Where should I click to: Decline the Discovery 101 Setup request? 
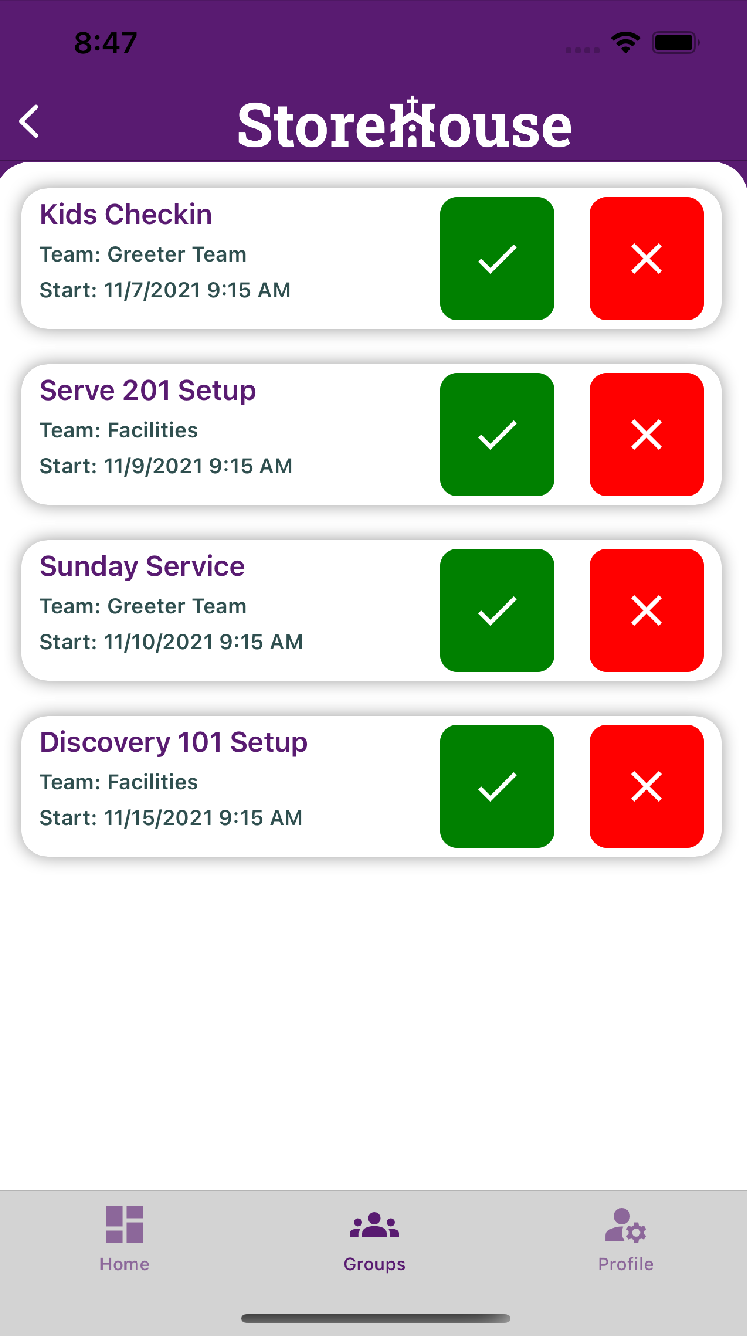[x=647, y=787]
